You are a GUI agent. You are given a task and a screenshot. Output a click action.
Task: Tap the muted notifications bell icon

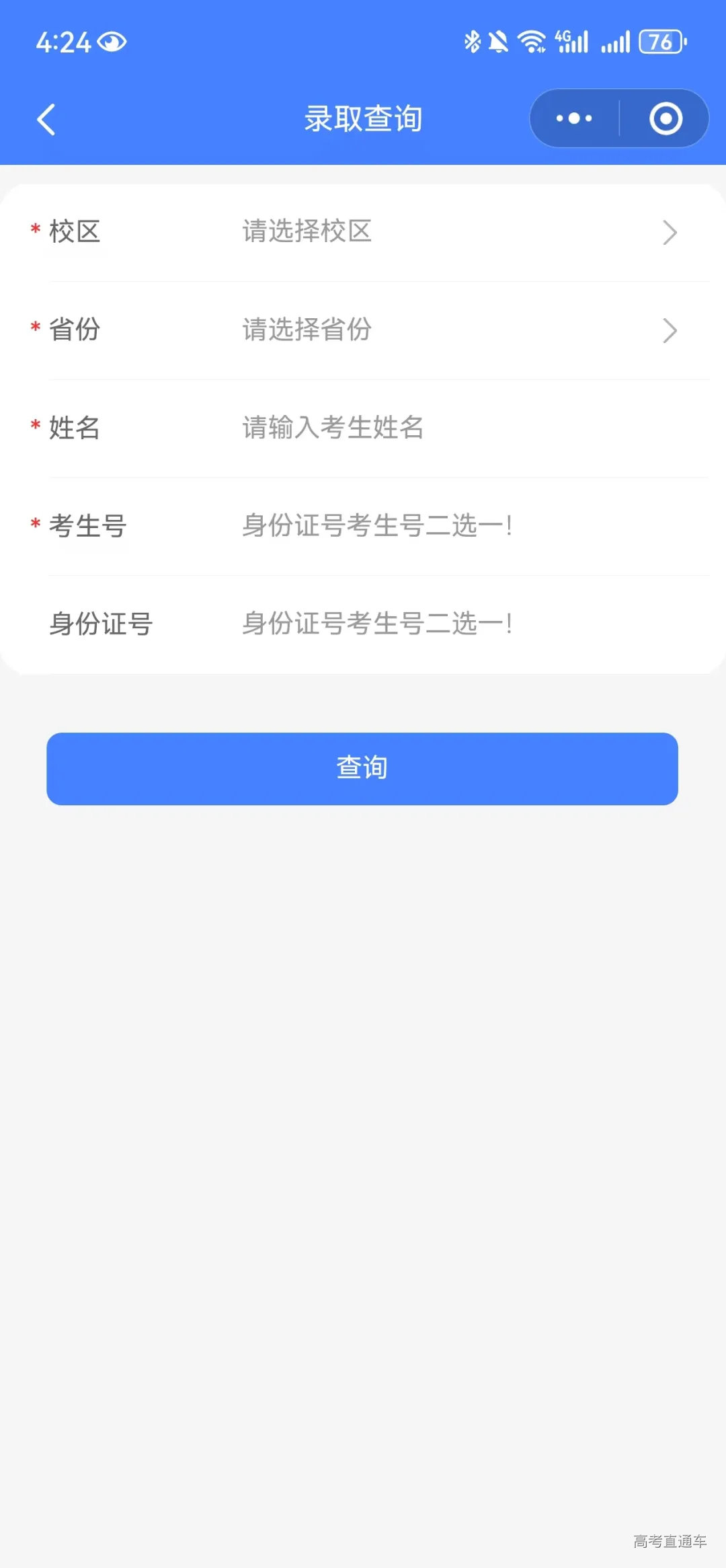click(x=499, y=42)
